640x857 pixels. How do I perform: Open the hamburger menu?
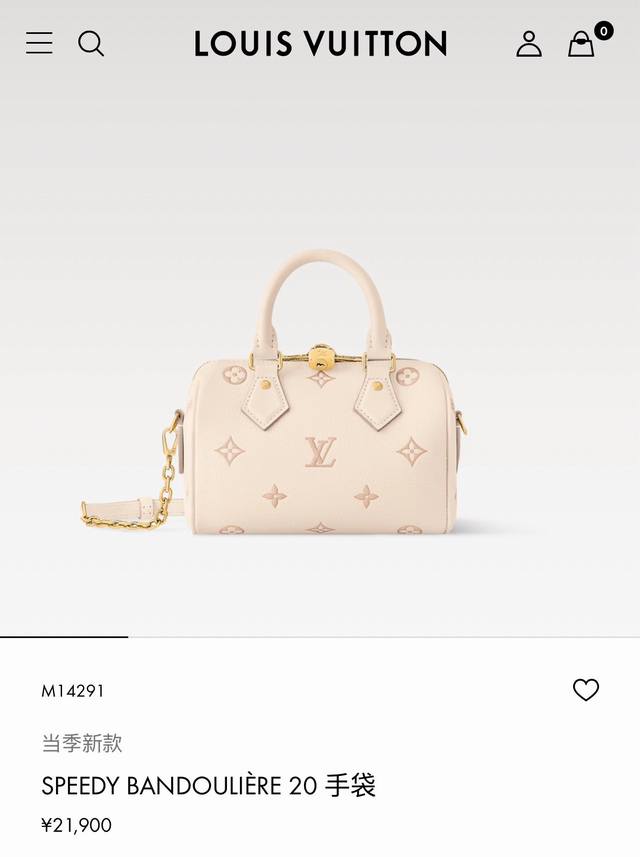[39, 43]
